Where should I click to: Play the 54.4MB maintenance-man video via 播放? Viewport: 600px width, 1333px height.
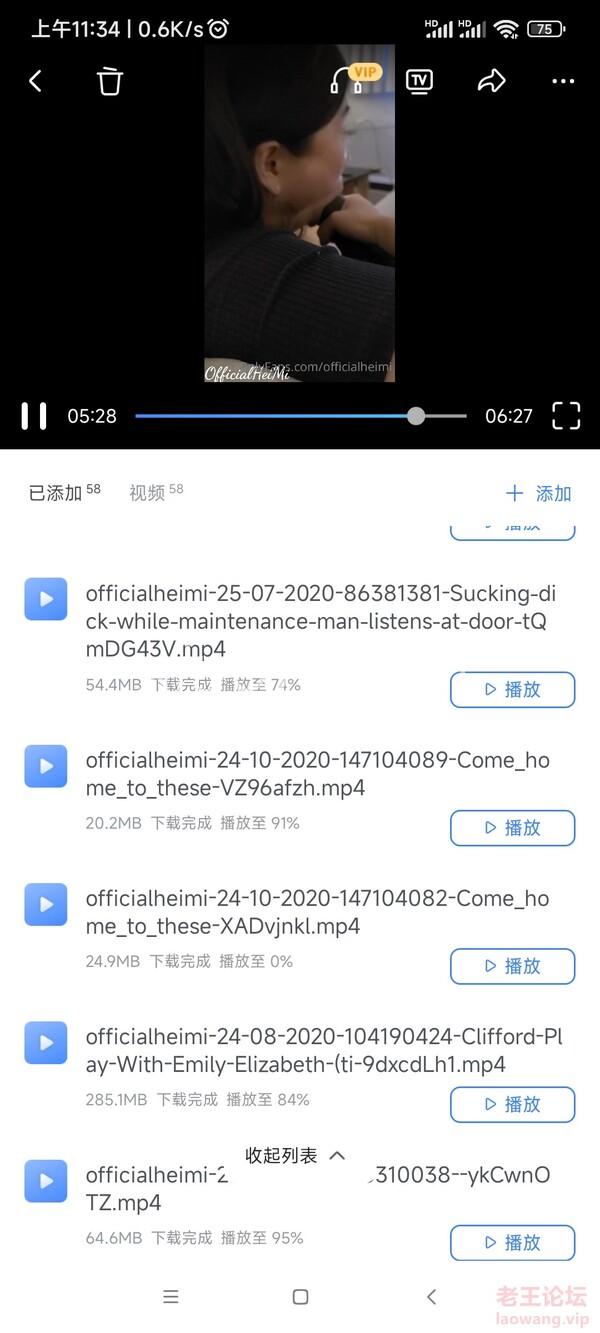point(512,689)
